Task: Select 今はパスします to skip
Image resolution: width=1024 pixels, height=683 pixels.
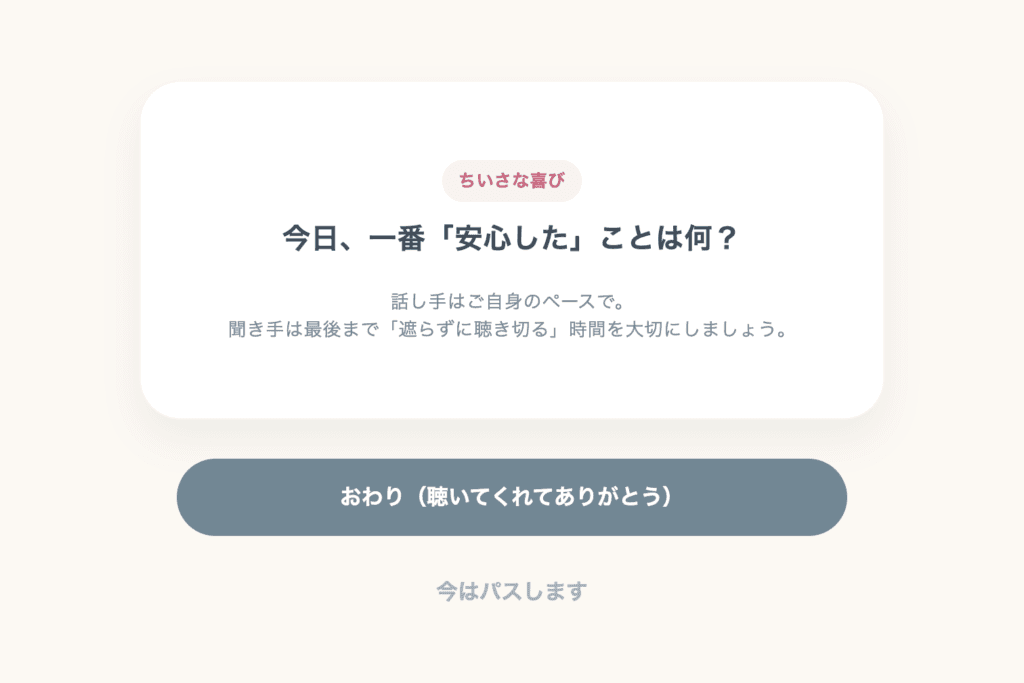Action: [511, 591]
